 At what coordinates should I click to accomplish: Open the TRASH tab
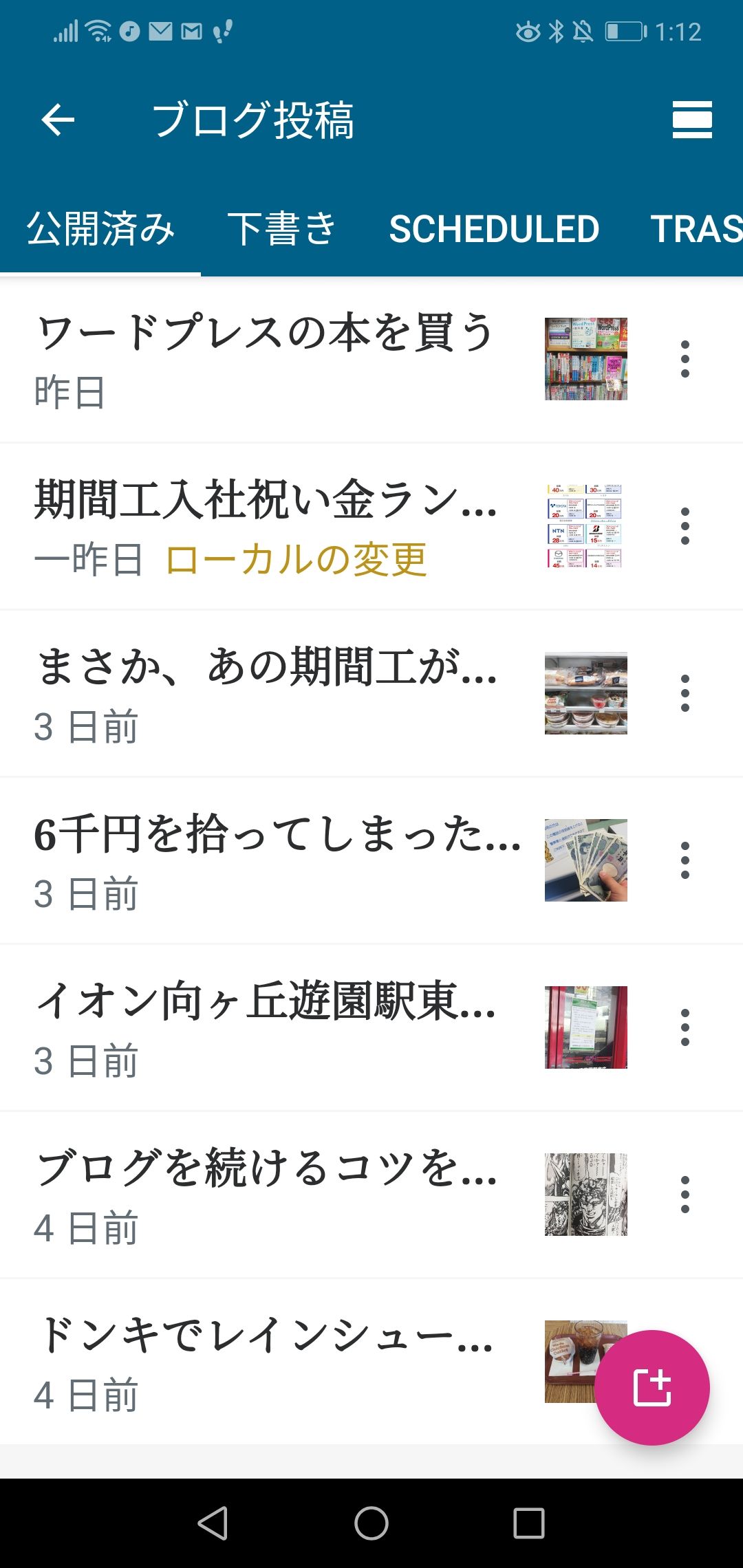click(x=696, y=229)
